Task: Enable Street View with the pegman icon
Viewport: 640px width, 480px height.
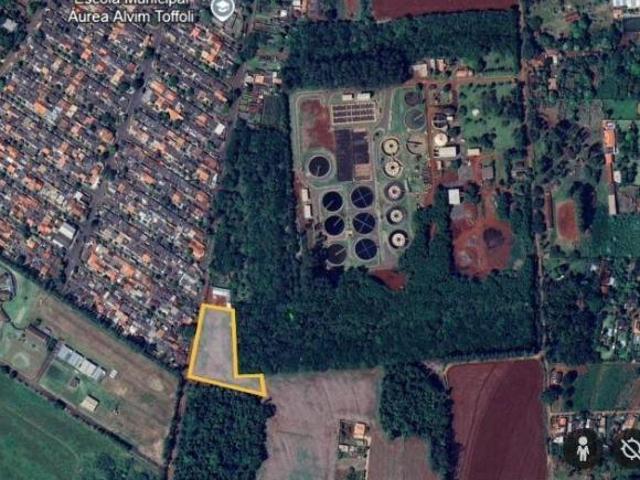Action: 583,449
